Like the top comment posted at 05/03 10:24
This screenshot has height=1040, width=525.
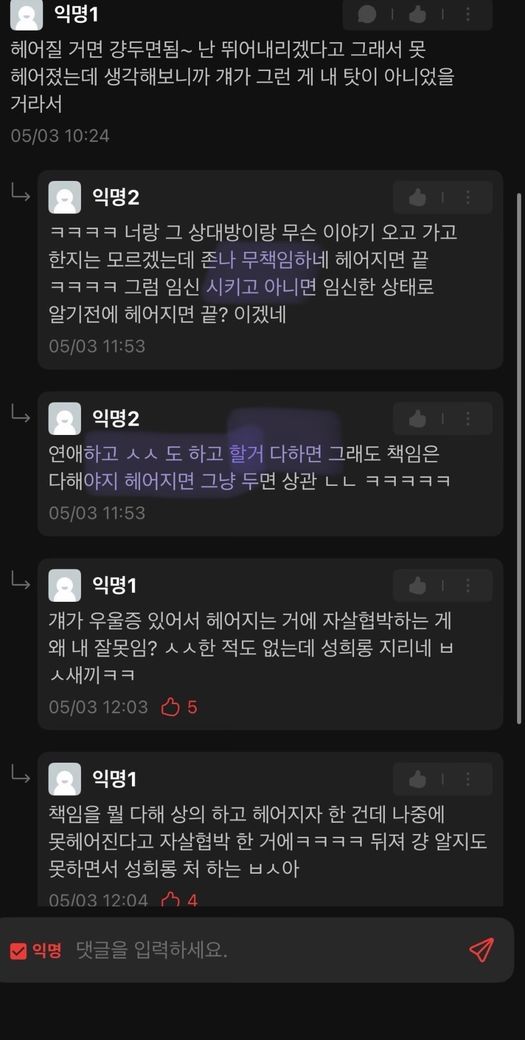click(x=418, y=14)
